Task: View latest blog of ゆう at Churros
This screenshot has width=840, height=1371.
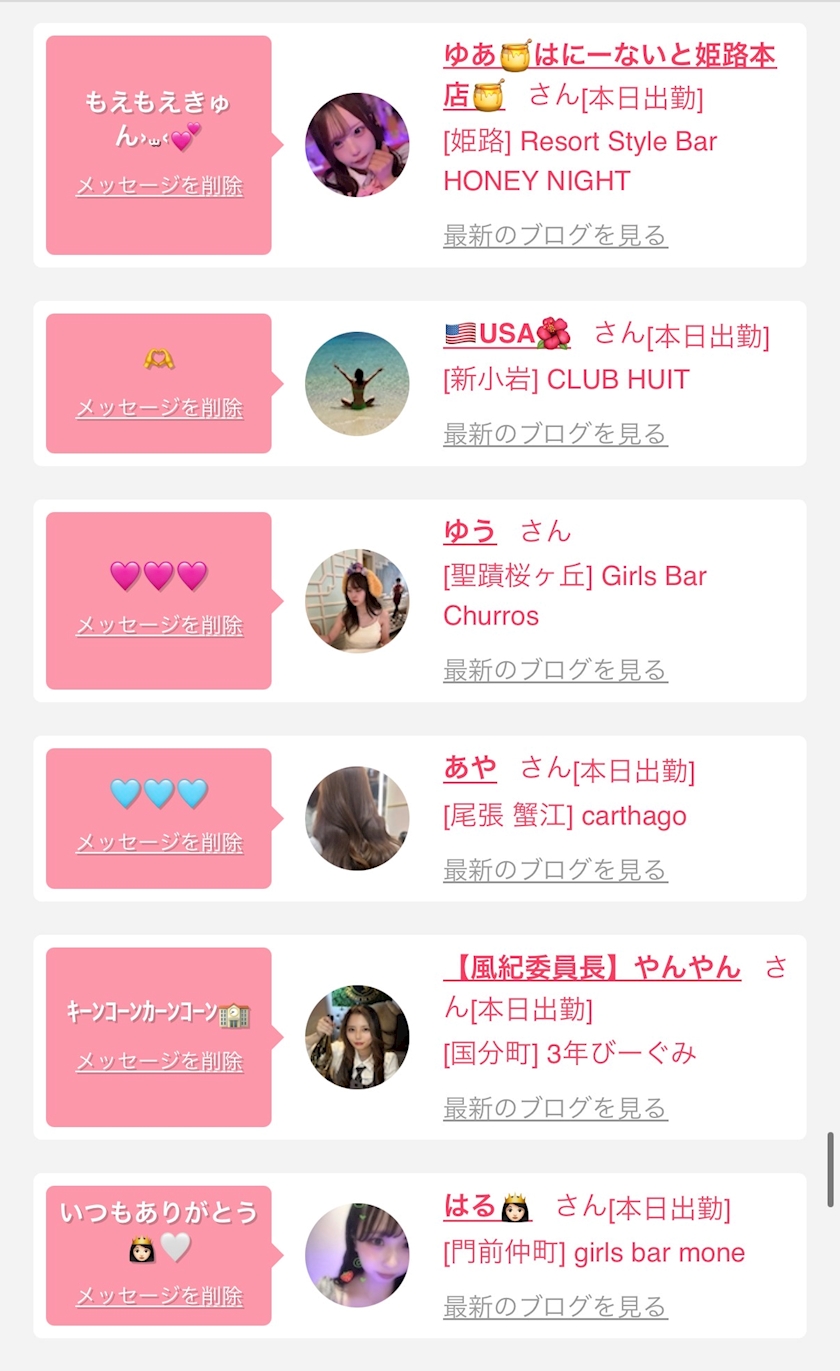Action: (555, 670)
